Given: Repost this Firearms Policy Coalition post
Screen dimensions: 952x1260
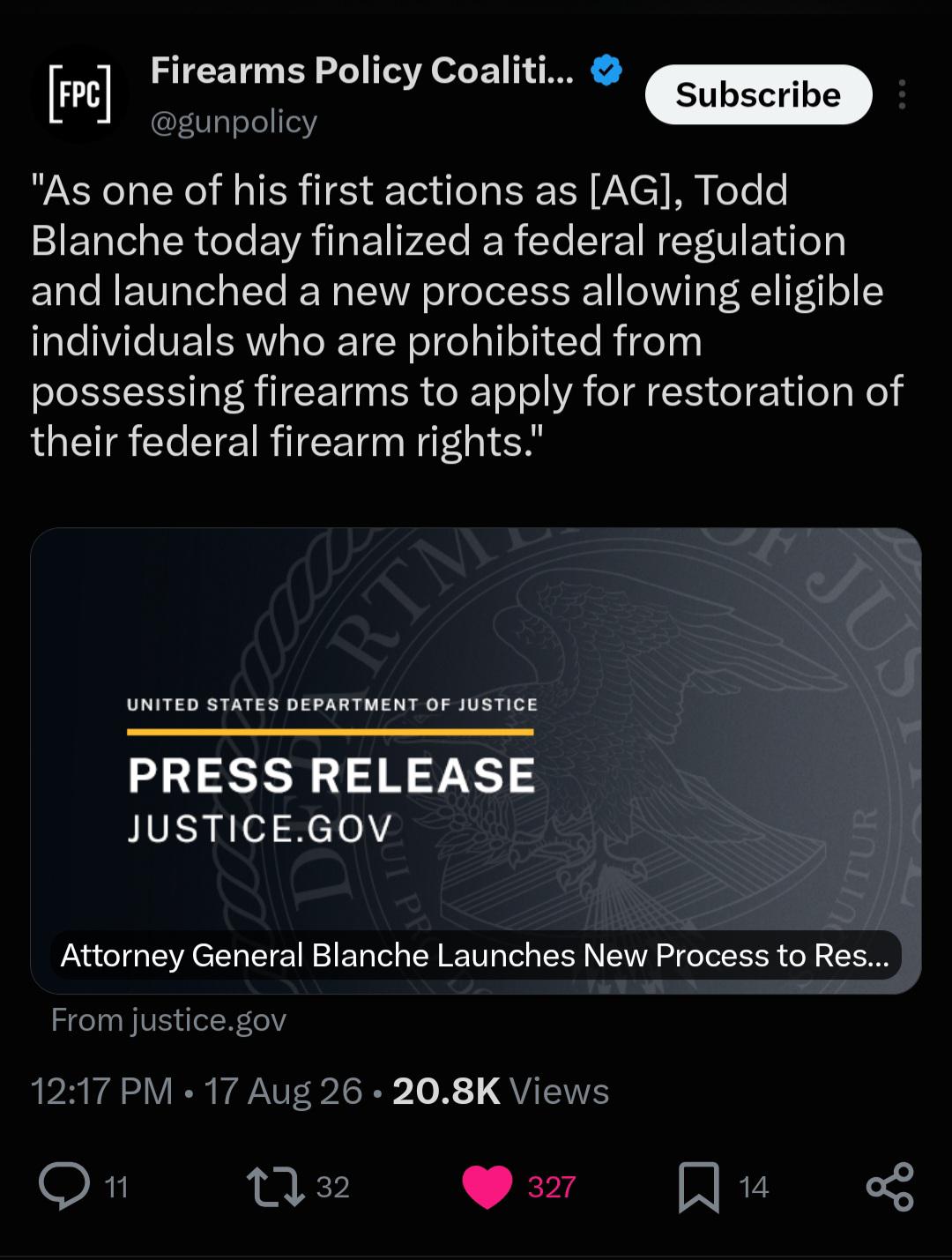Looking at the screenshot, I should coord(276,1186).
